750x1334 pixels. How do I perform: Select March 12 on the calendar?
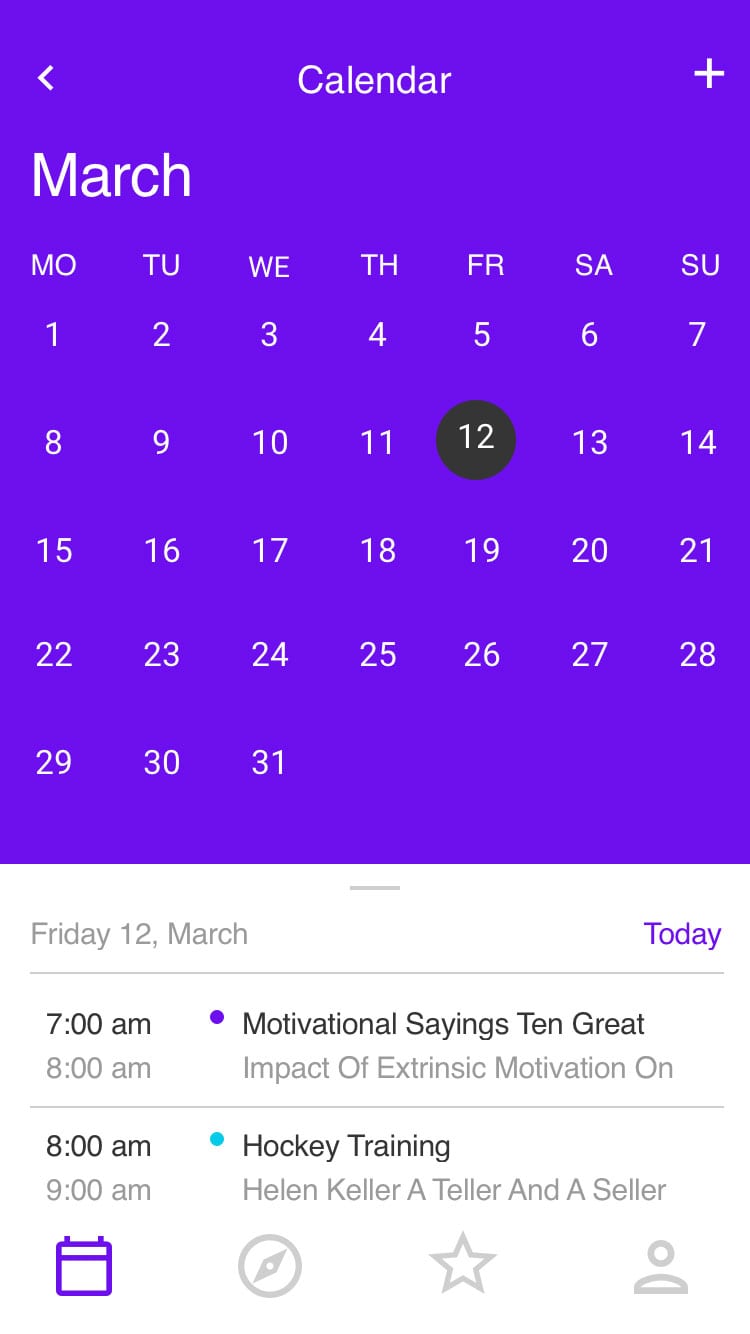(x=476, y=440)
